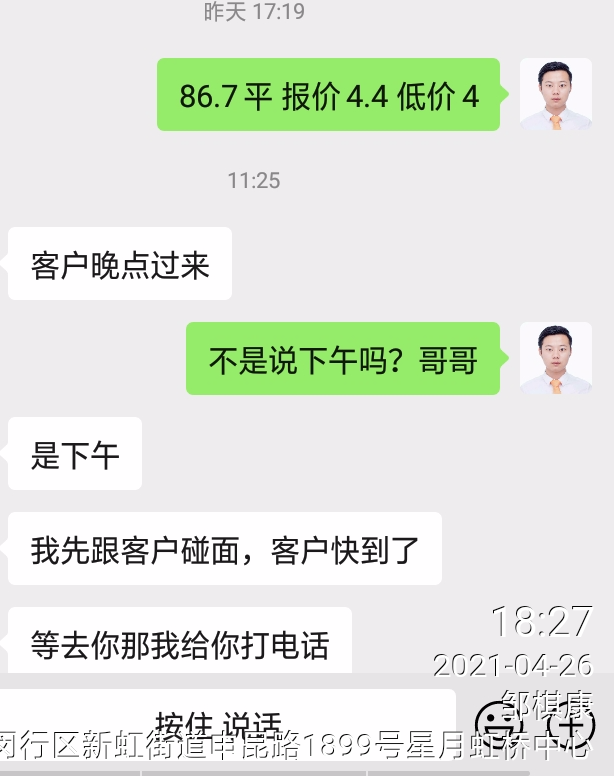Open the emoji sticker panel
The width and height of the screenshot is (614, 776).
coord(493,722)
